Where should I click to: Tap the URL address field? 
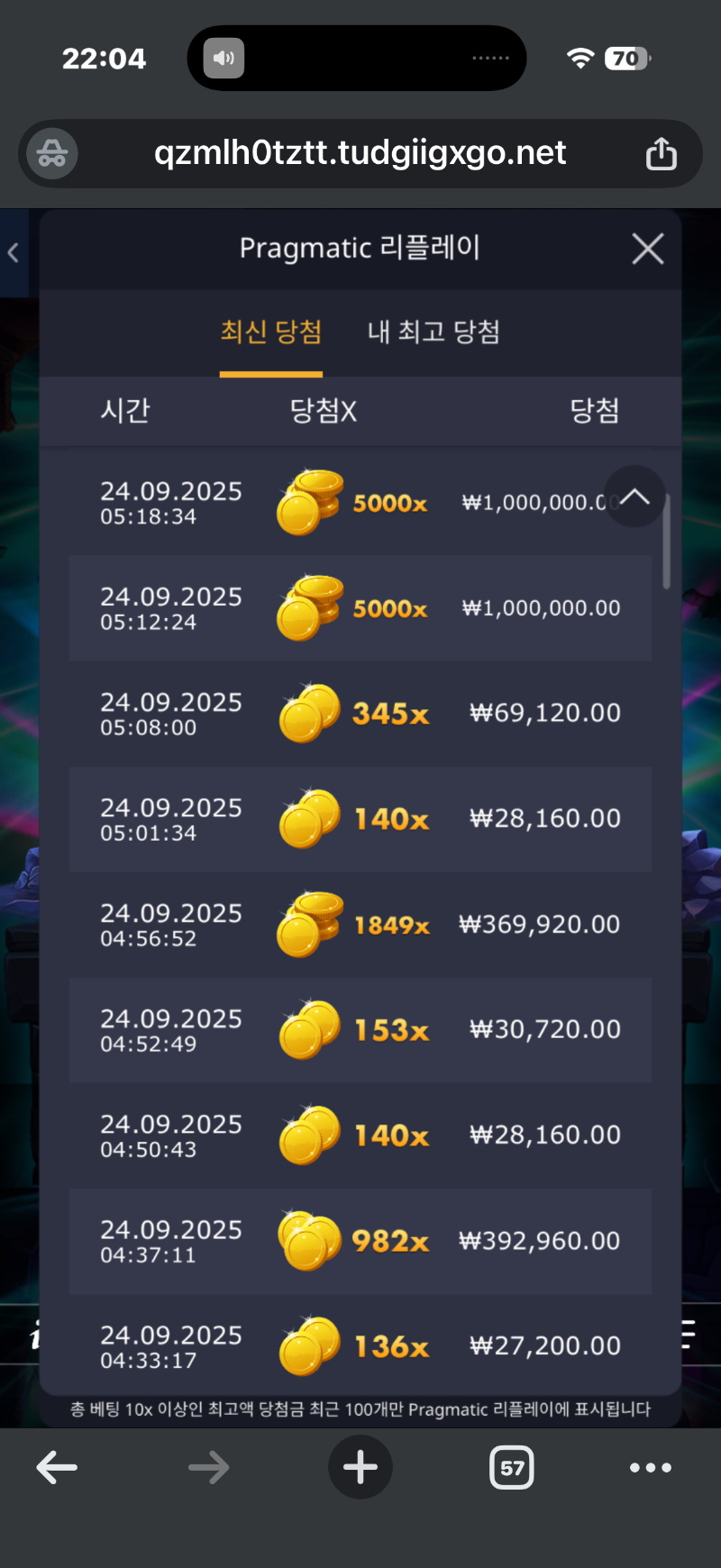coord(360,153)
